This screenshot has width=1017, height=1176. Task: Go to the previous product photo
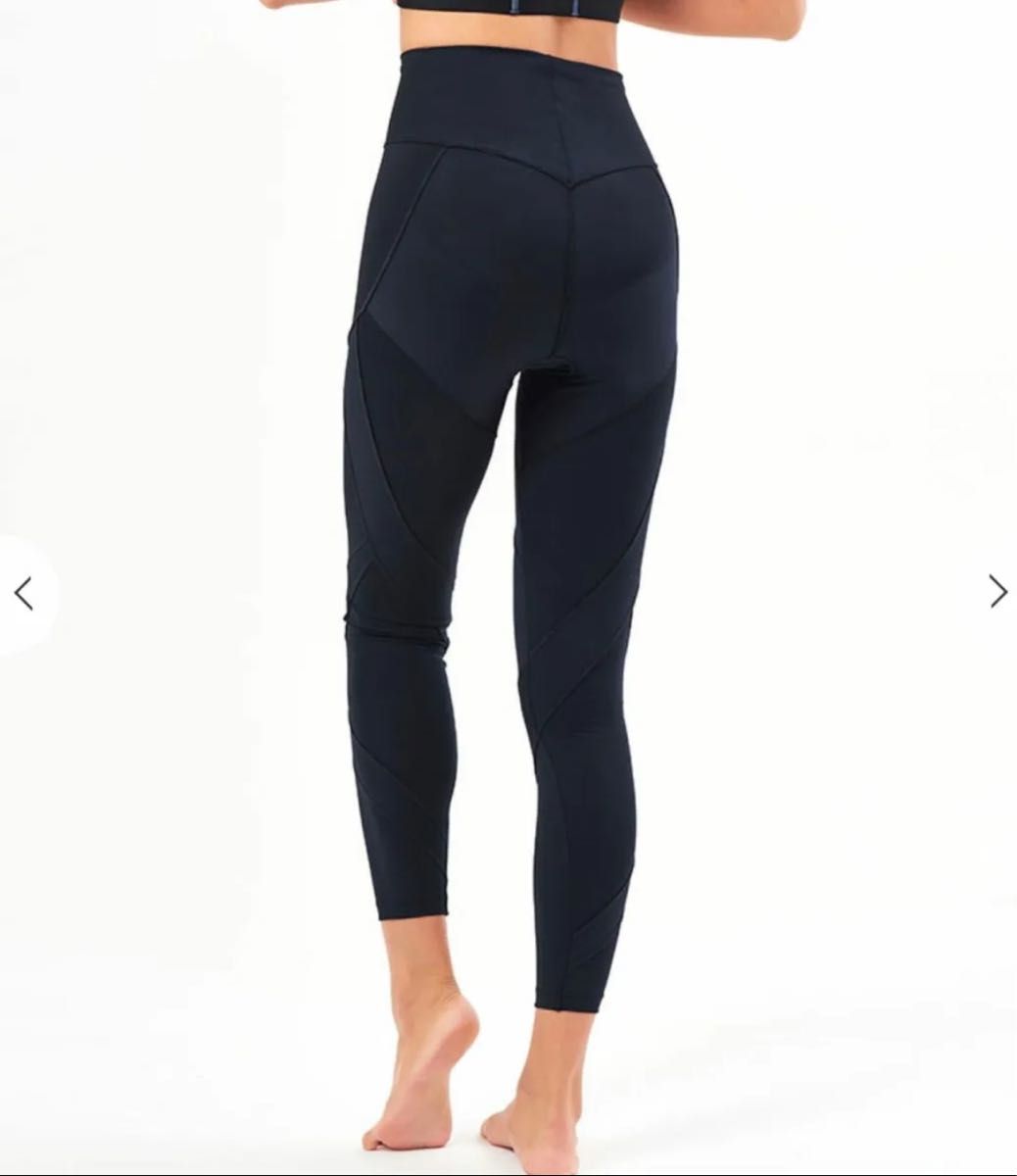[24, 593]
